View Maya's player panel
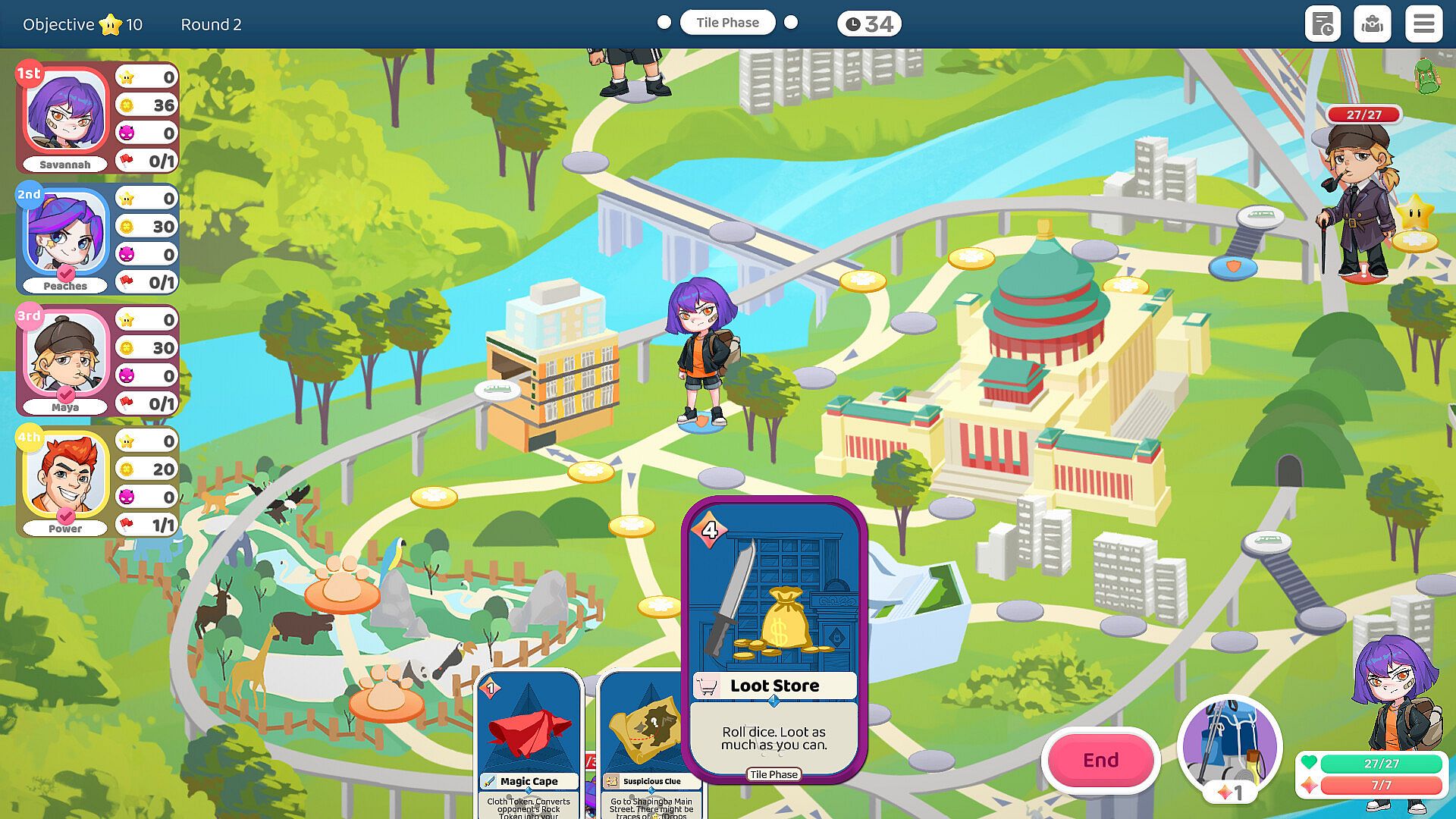 click(65, 358)
